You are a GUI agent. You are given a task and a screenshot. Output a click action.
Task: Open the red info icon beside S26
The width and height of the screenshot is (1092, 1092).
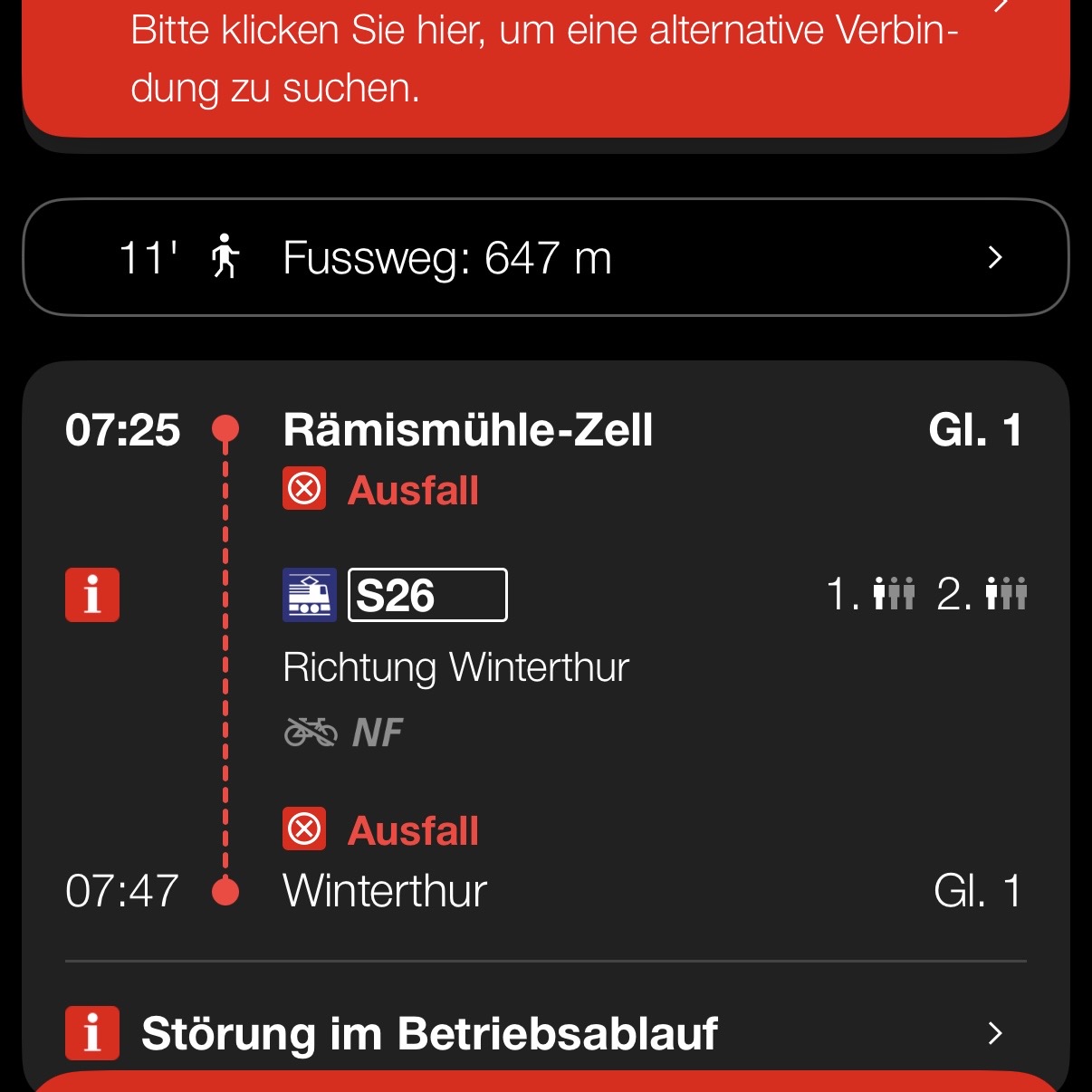tap(92, 595)
